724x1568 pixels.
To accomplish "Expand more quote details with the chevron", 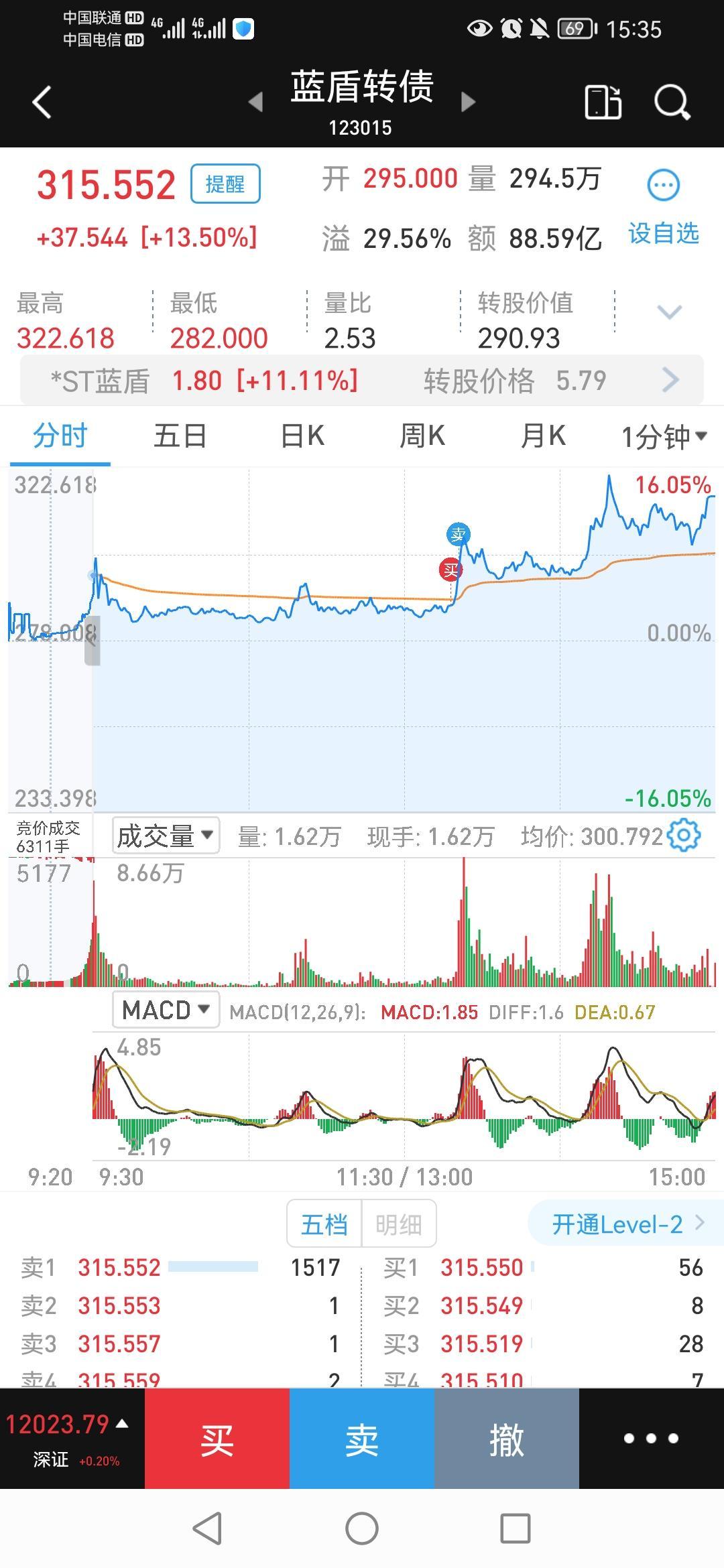I will coord(669,312).
